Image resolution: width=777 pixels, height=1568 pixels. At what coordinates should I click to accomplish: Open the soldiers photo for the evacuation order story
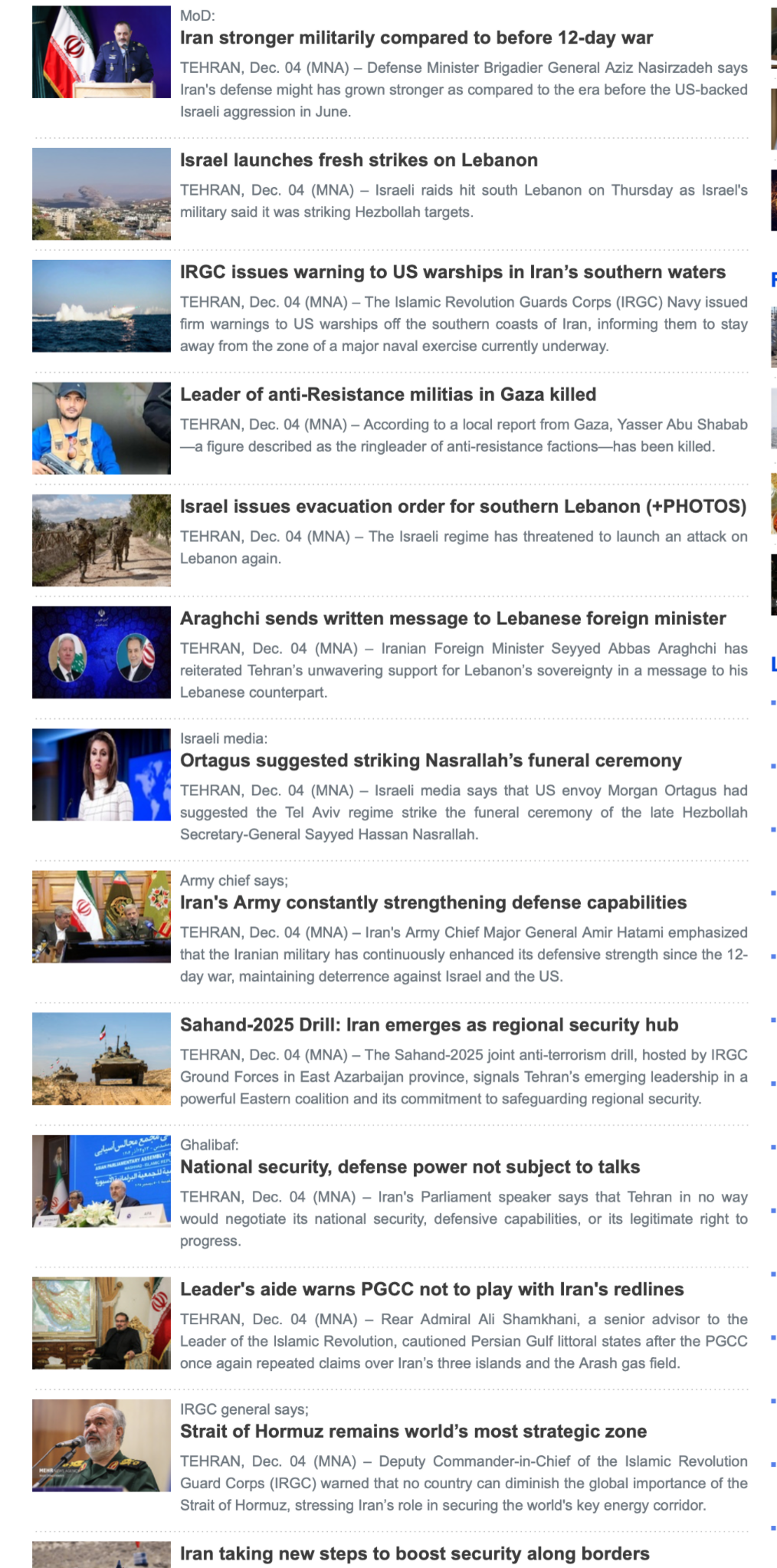point(101,541)
